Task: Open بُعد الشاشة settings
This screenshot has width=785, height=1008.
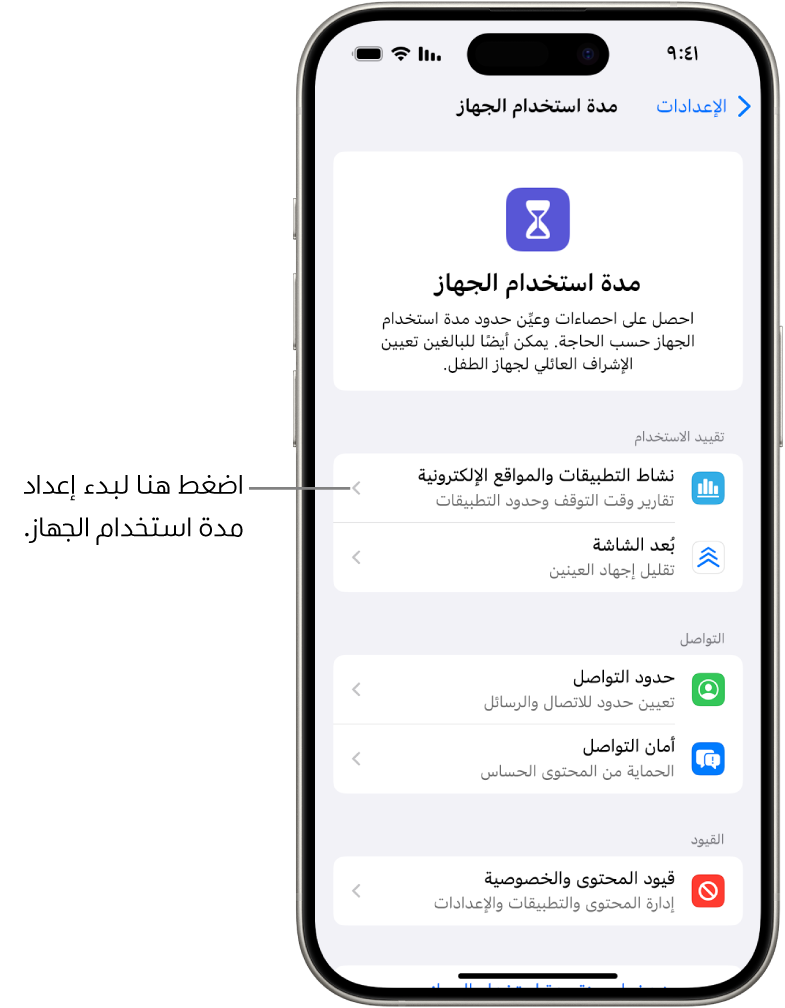Action: click(538, 557)
